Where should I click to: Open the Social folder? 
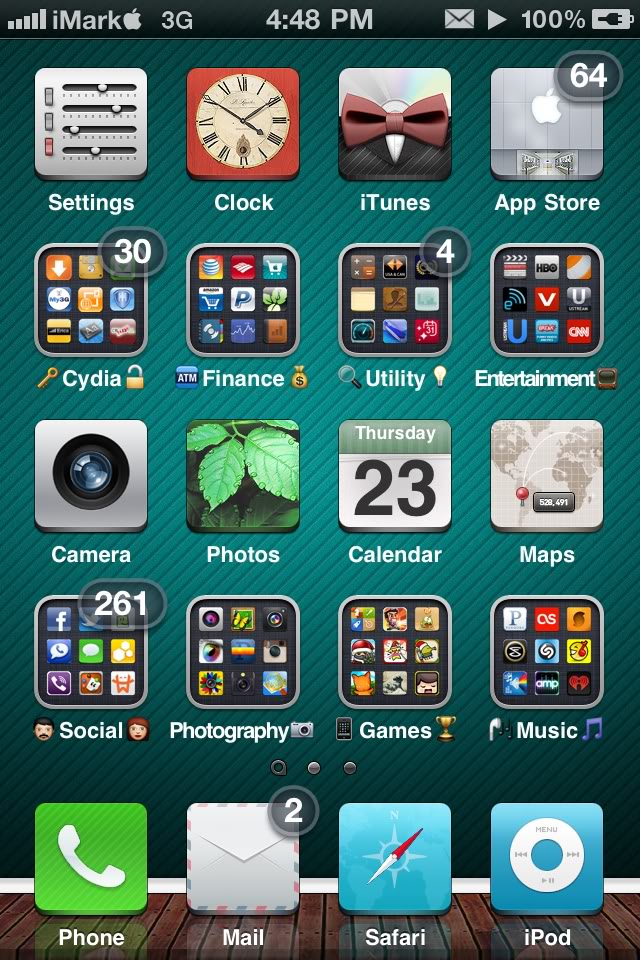(x=91, y=652)
